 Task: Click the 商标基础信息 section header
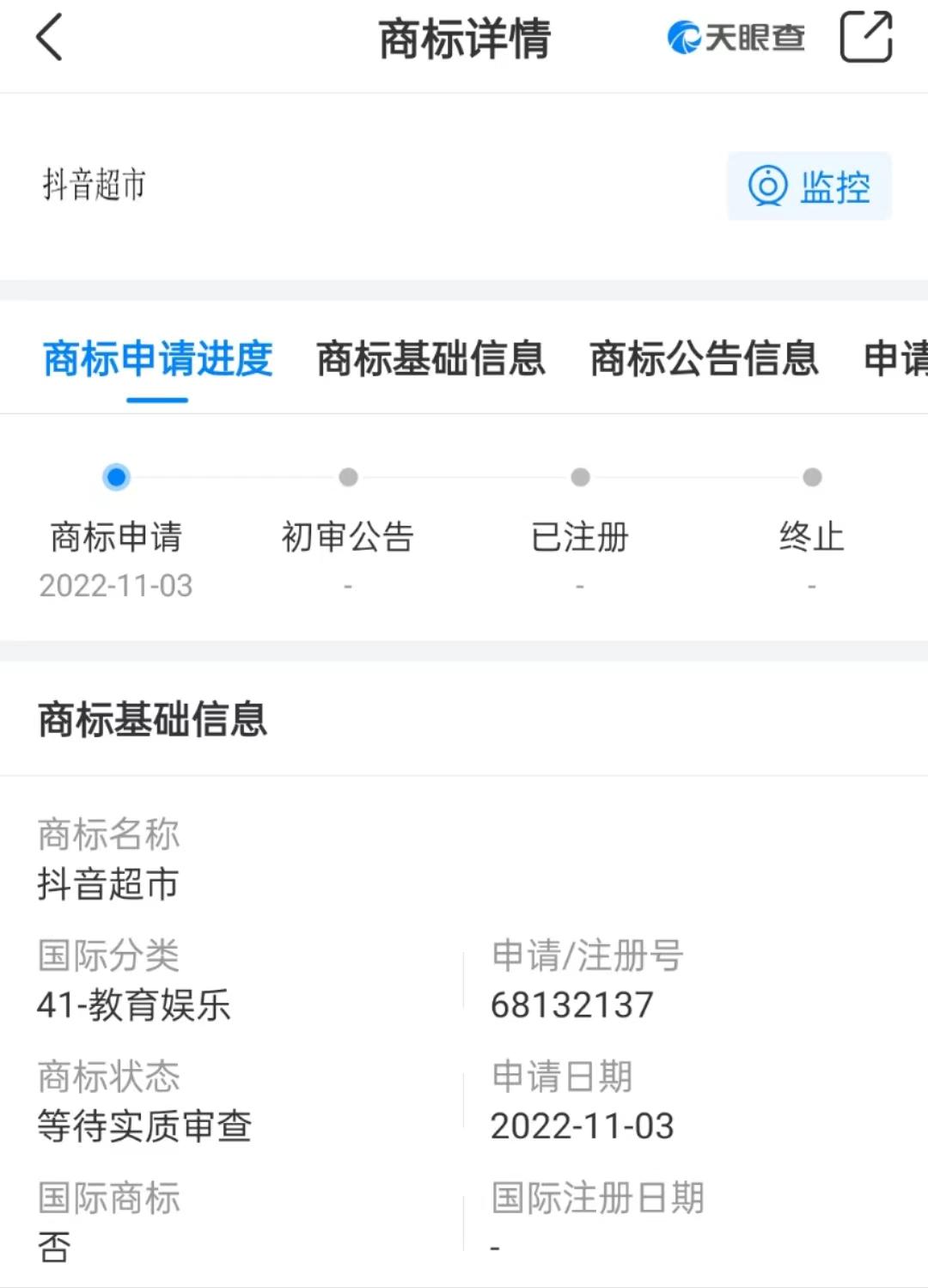[153, 722]
